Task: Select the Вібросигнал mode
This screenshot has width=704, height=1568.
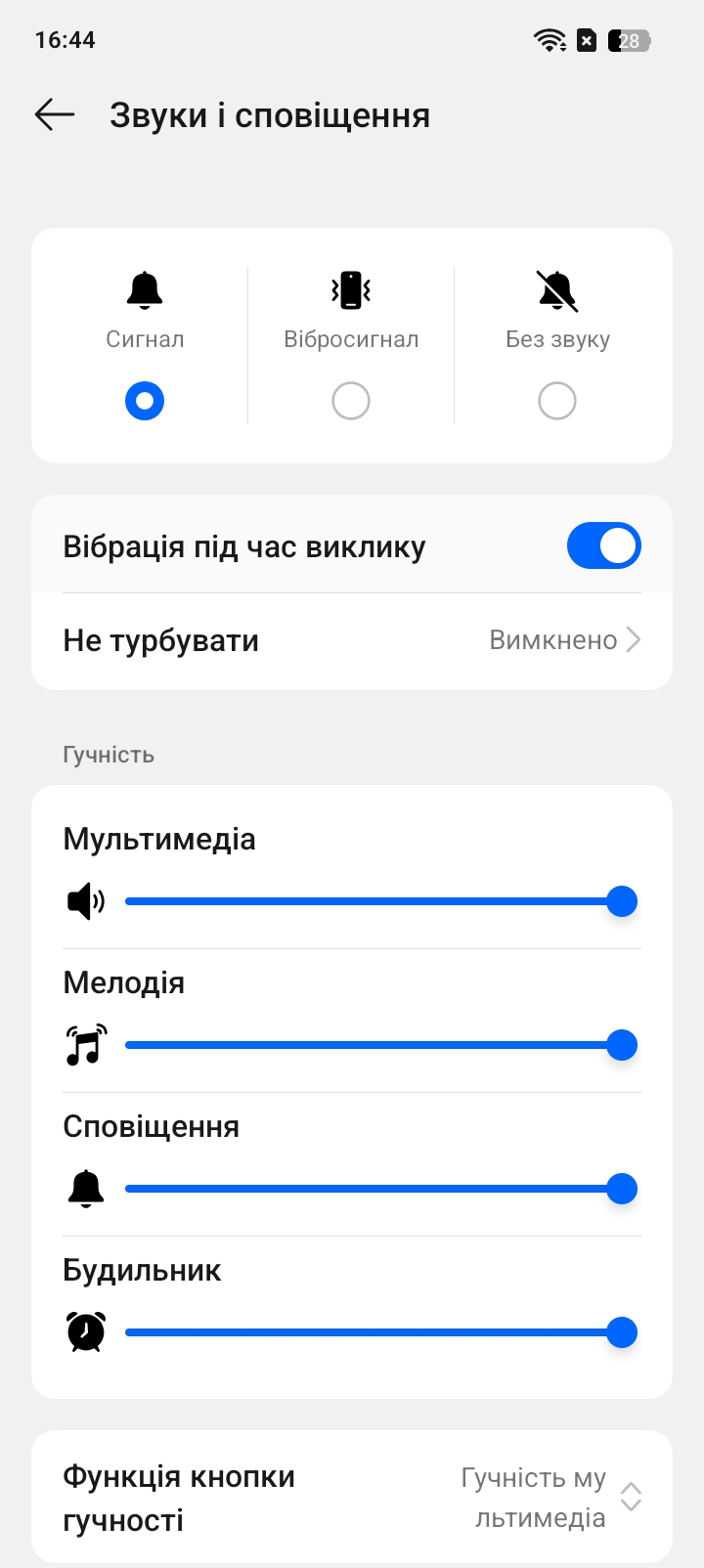Action: click(351, 400)
